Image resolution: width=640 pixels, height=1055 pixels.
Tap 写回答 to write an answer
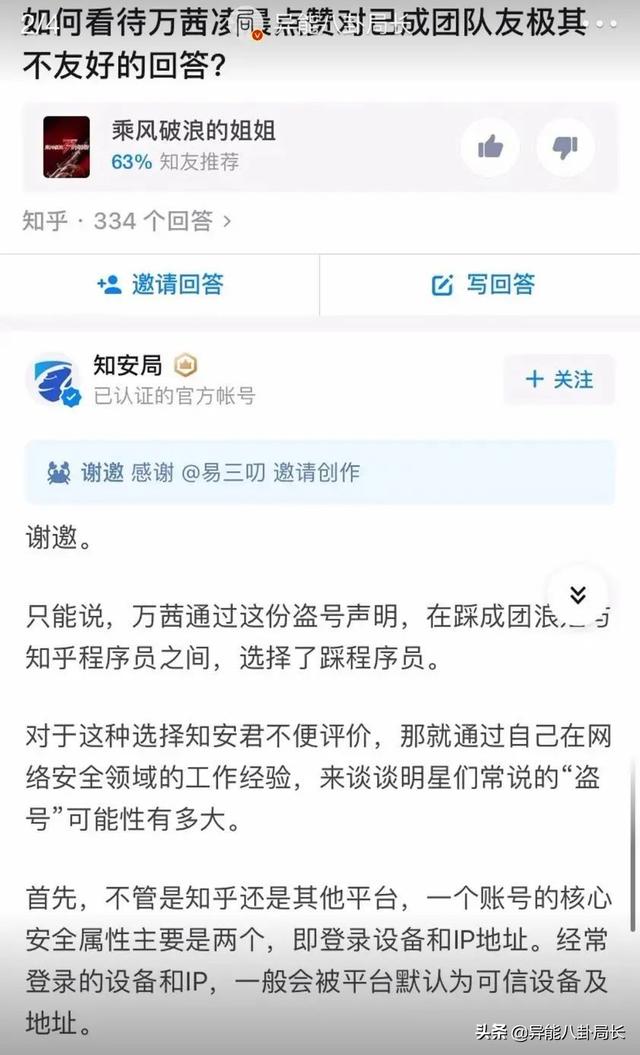483,285
